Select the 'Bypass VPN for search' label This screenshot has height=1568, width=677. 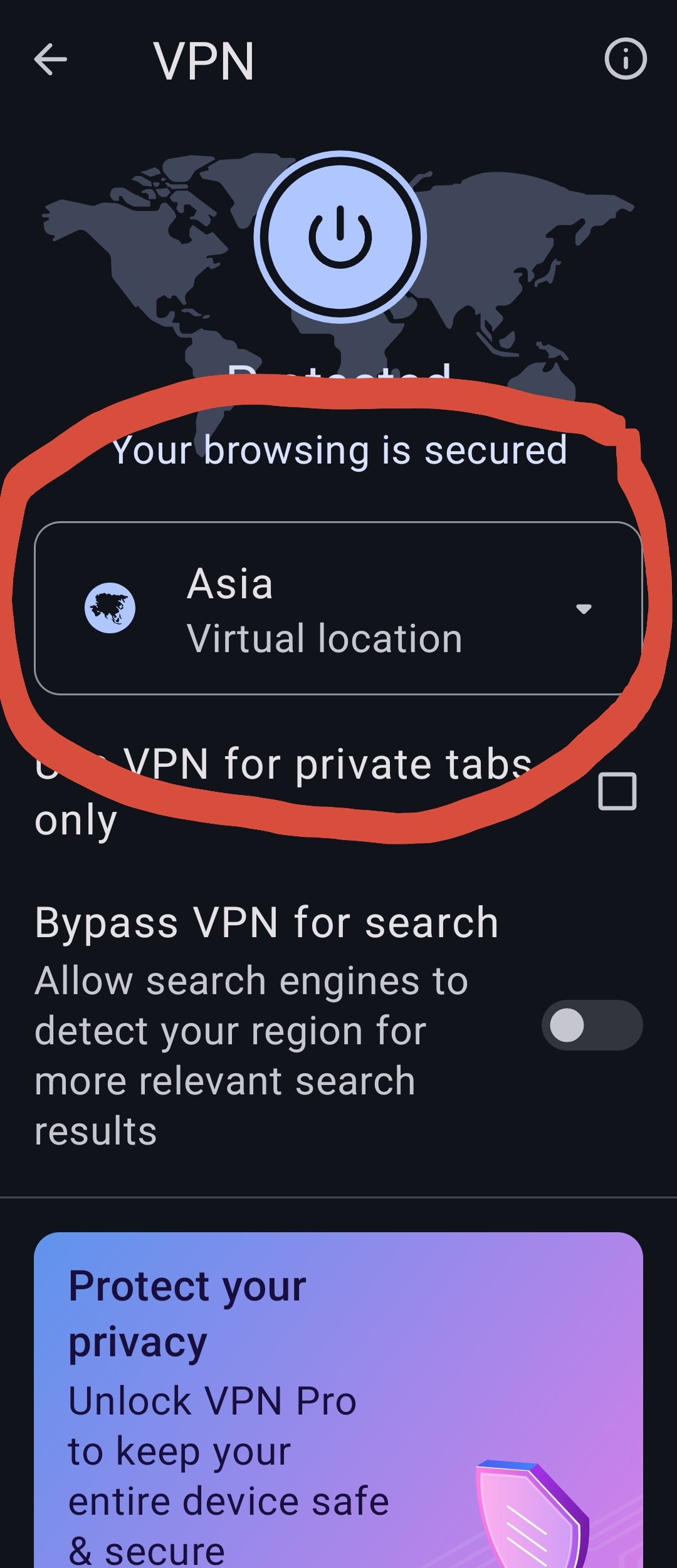[266, 921]
